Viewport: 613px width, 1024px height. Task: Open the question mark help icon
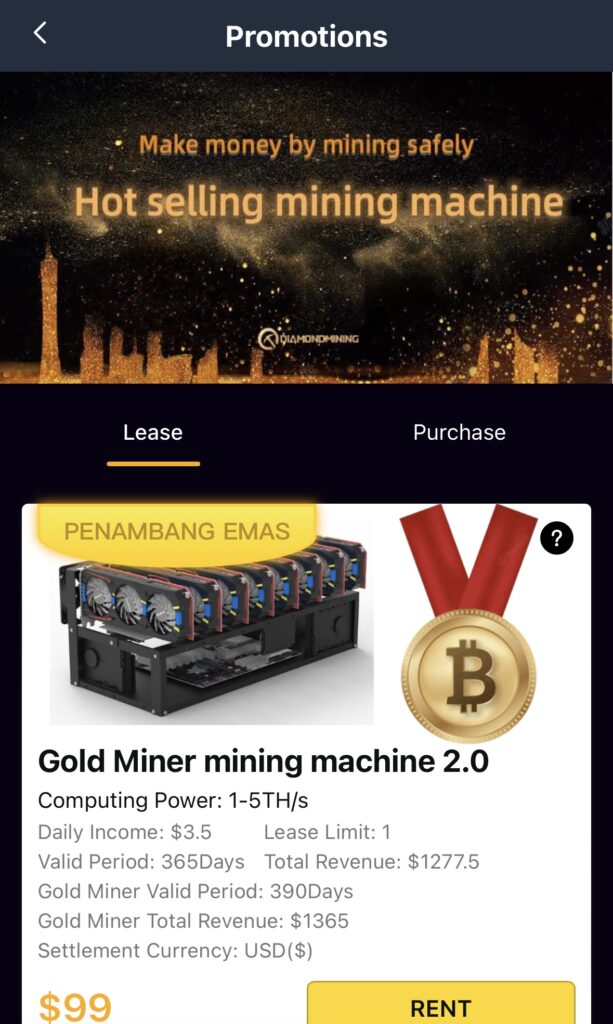click(x=556, y=539)
